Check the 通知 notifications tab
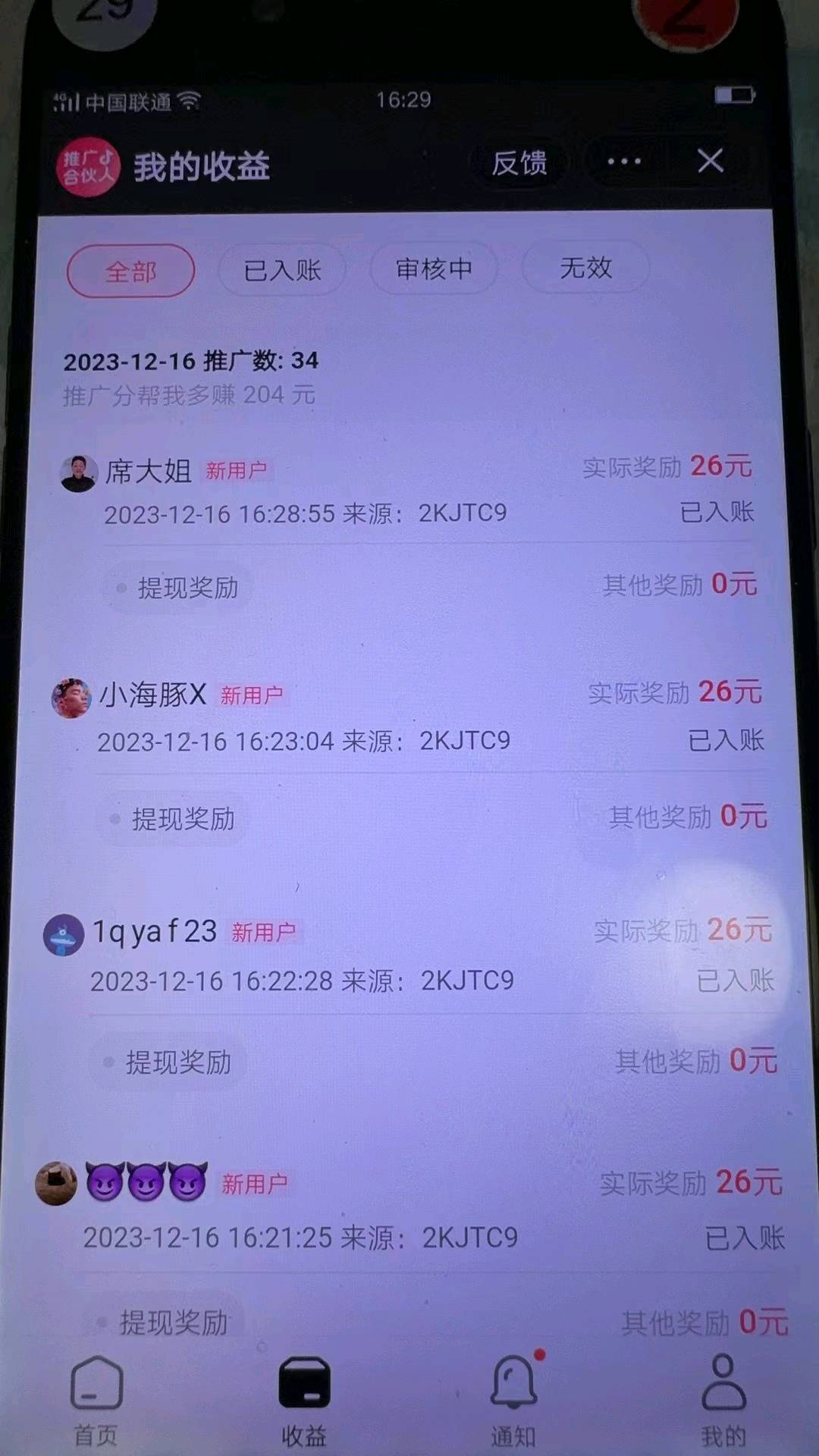 [x=513, y=1401]
